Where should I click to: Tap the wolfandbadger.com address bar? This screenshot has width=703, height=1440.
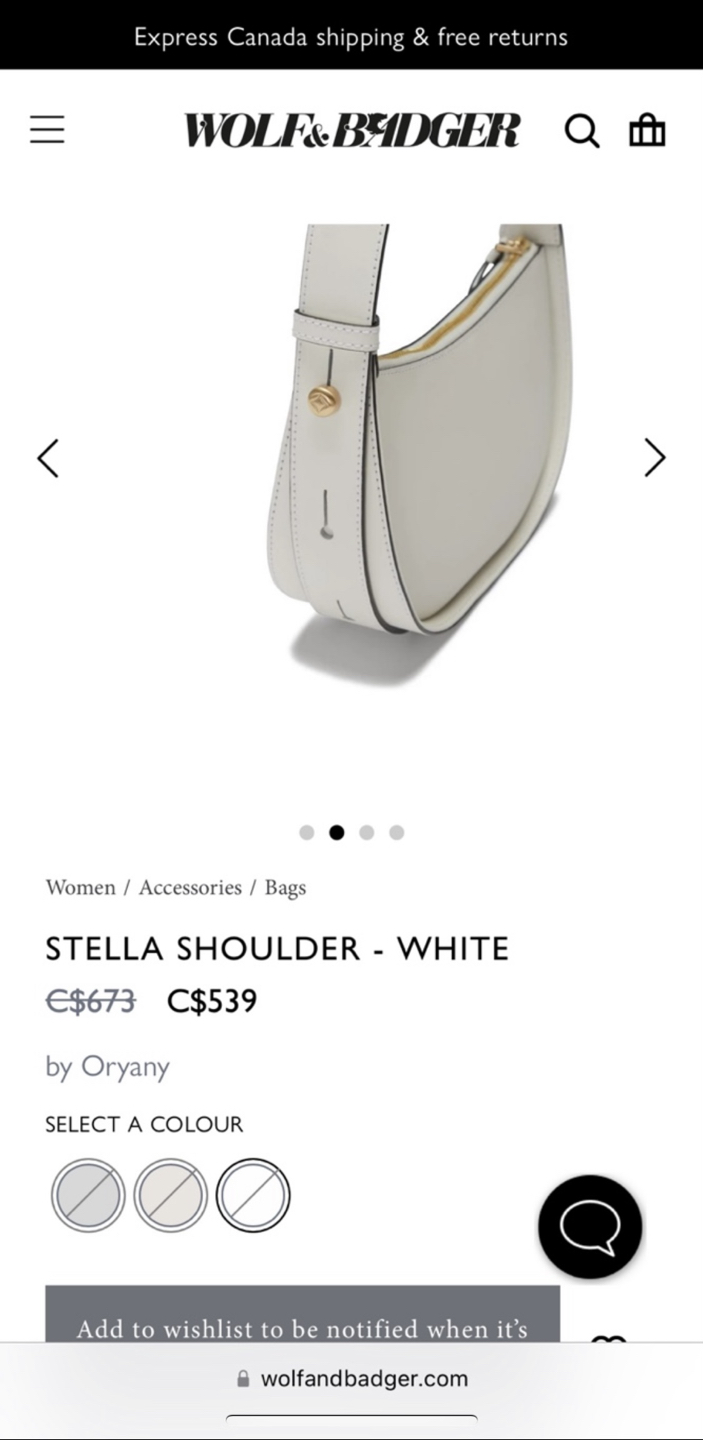point(352,1379)
